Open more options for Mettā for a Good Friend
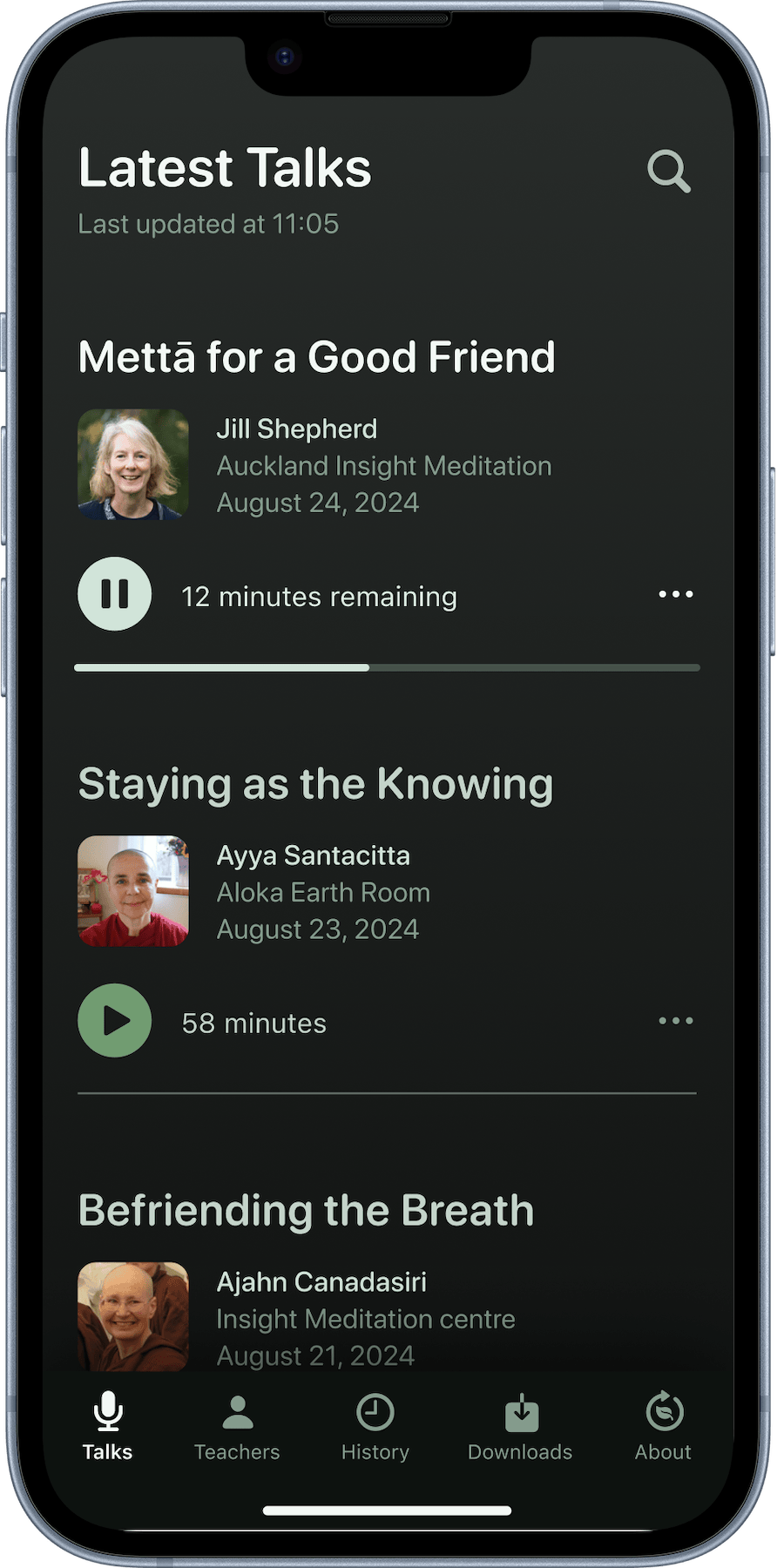777x1568 pixels. click(x=676, y=594)
